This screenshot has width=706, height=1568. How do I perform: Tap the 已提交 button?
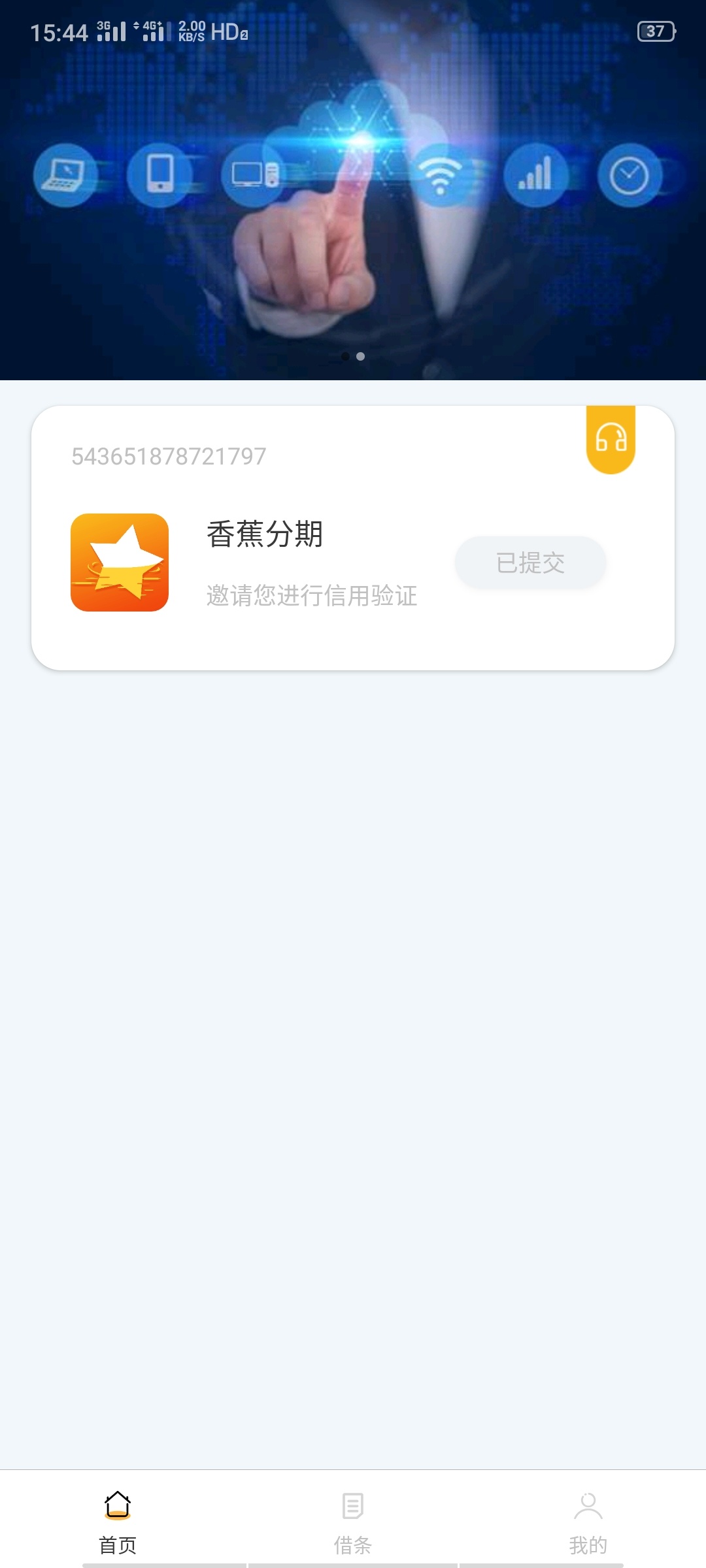pyautogui.click(x=530, y=563)
